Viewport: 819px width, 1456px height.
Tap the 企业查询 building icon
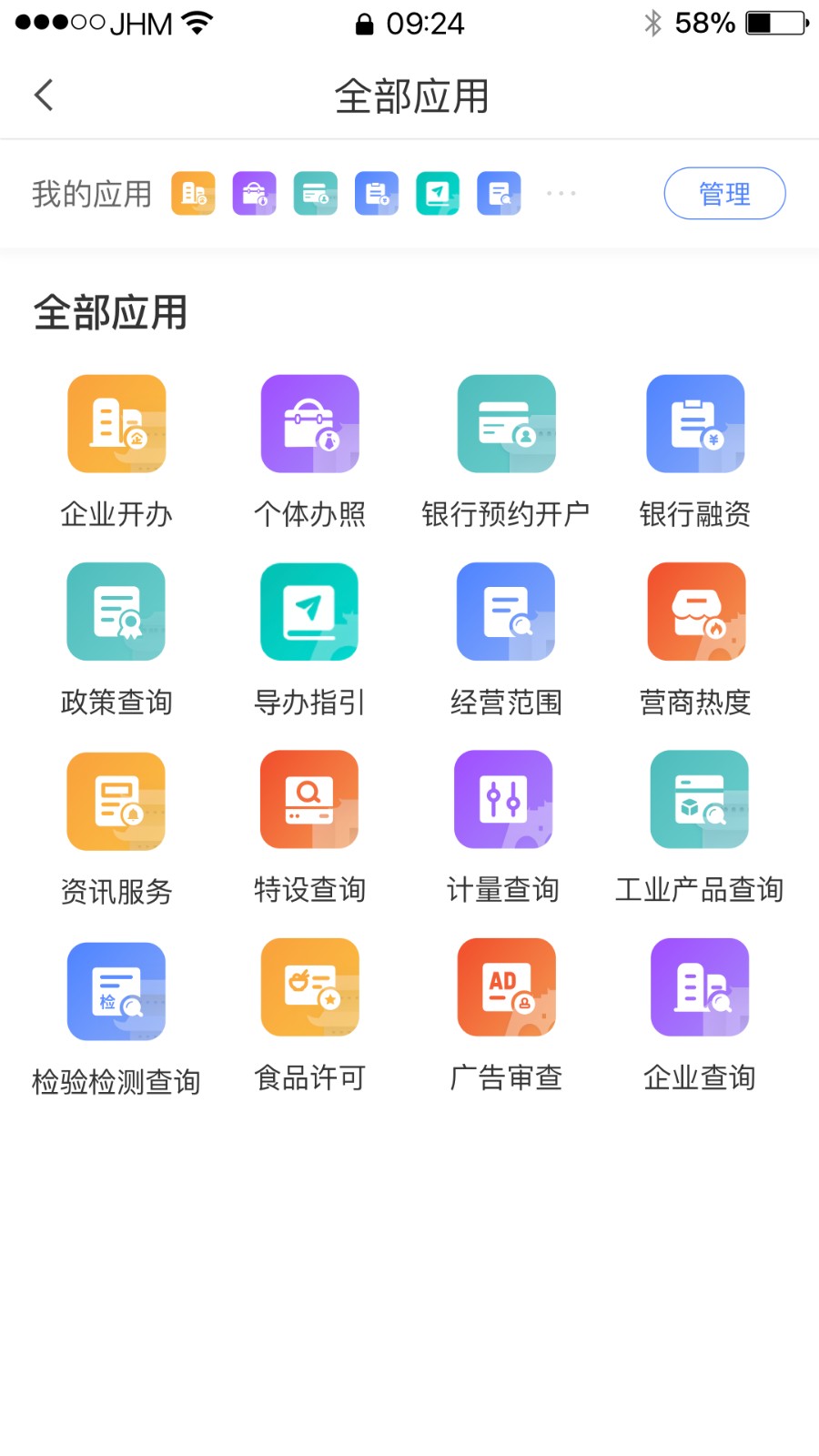pyautogui.click(x=699, y=987)
